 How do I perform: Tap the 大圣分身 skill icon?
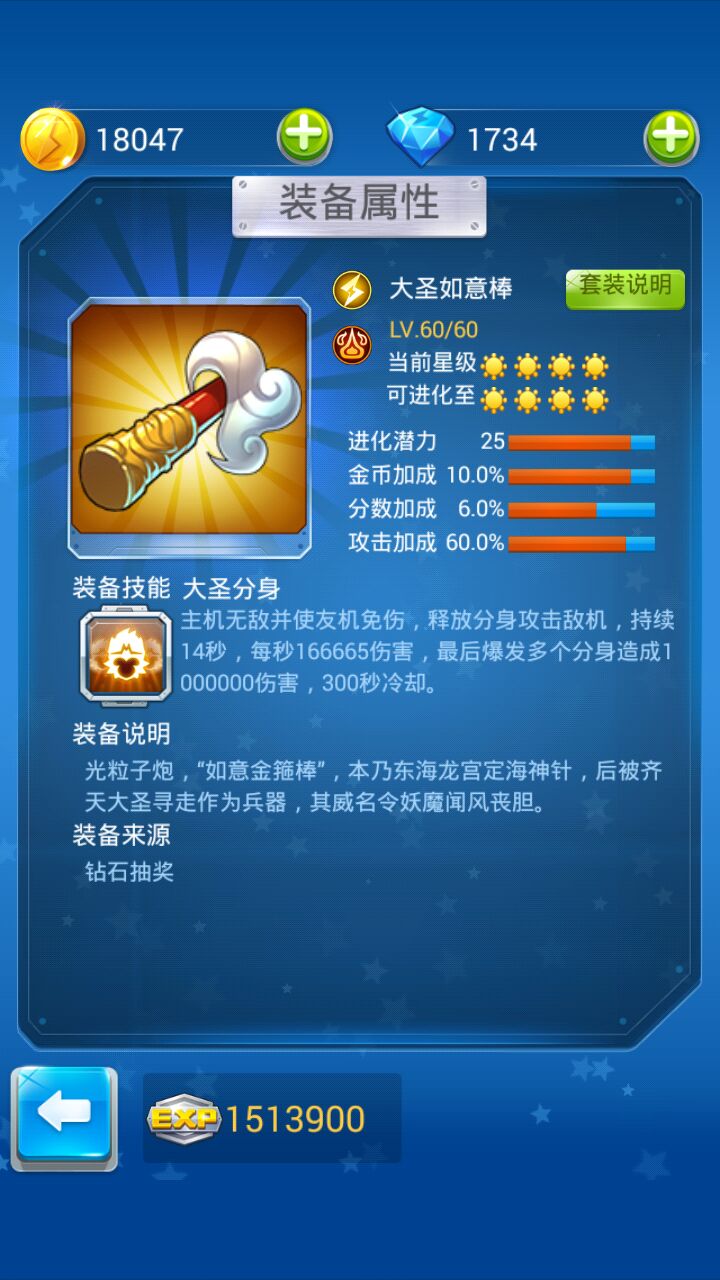(x=125, y=657)
